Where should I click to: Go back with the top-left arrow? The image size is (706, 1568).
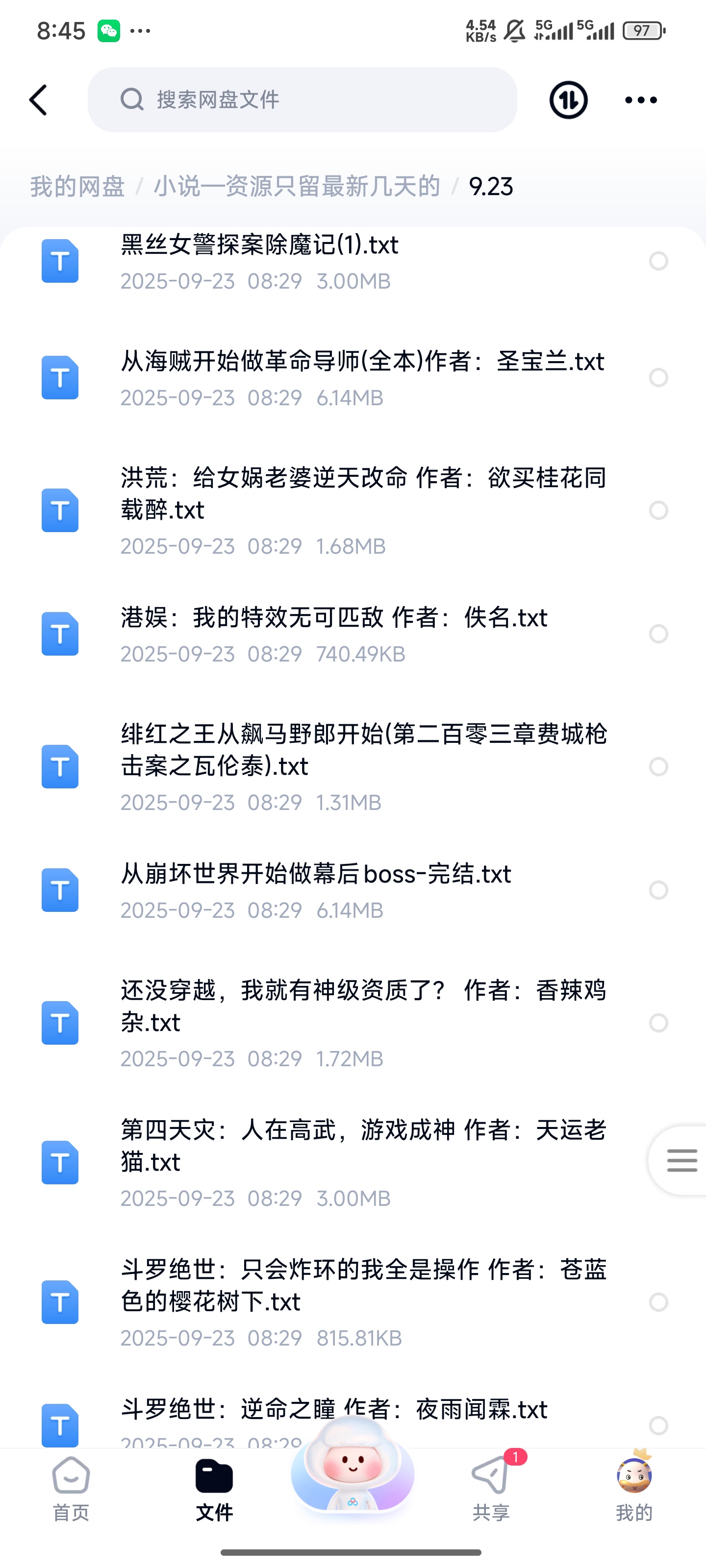coord(38,100)
